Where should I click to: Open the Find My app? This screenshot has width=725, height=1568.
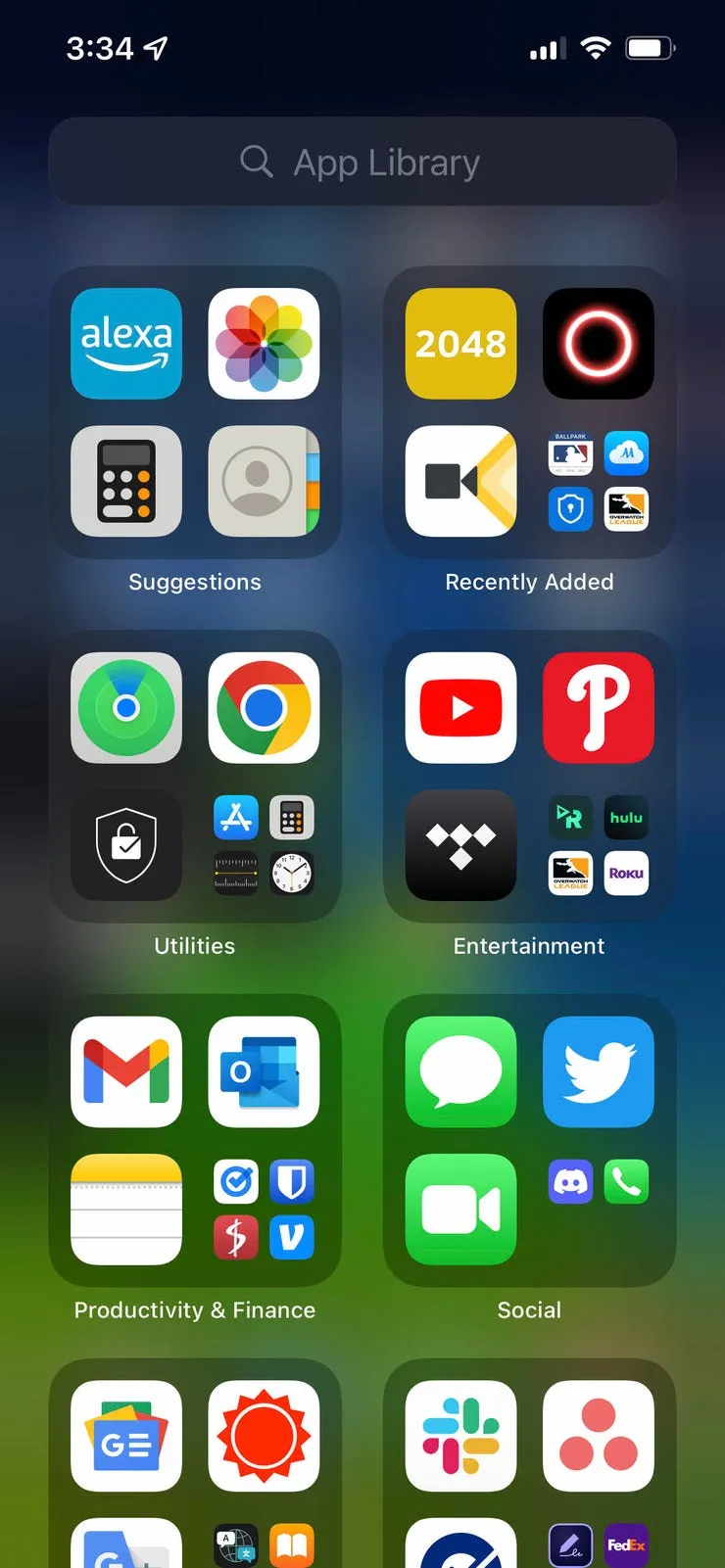(126, 708)
